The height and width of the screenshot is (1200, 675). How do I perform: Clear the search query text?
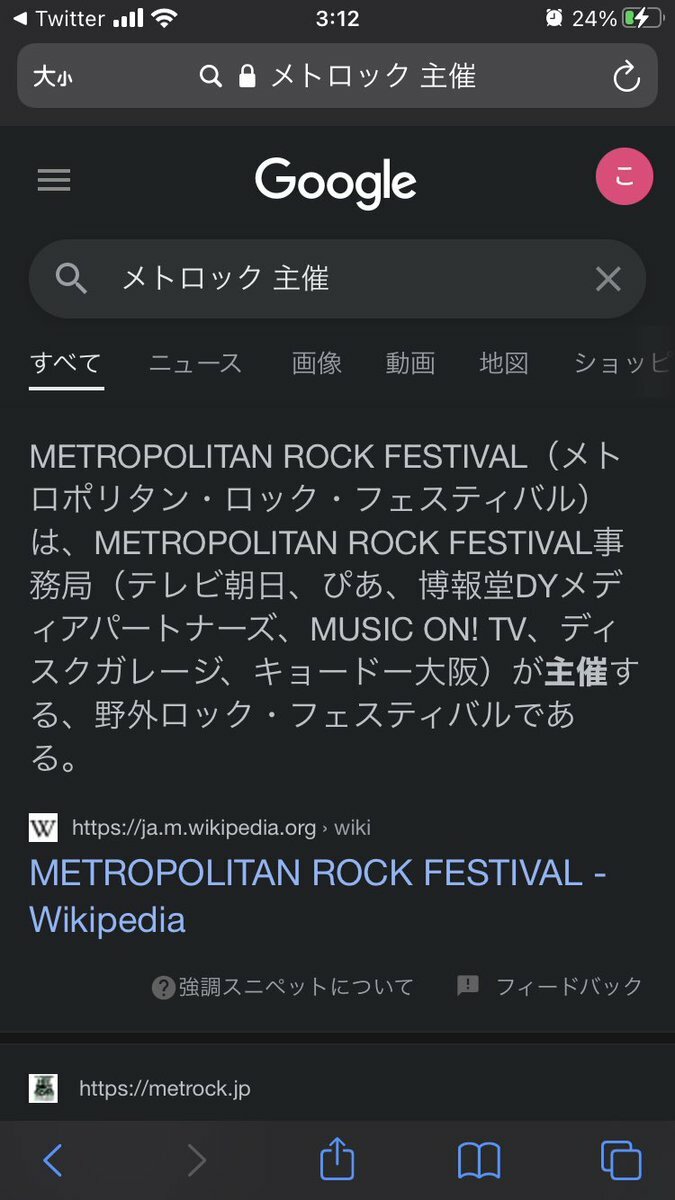[x=608, y=279]
